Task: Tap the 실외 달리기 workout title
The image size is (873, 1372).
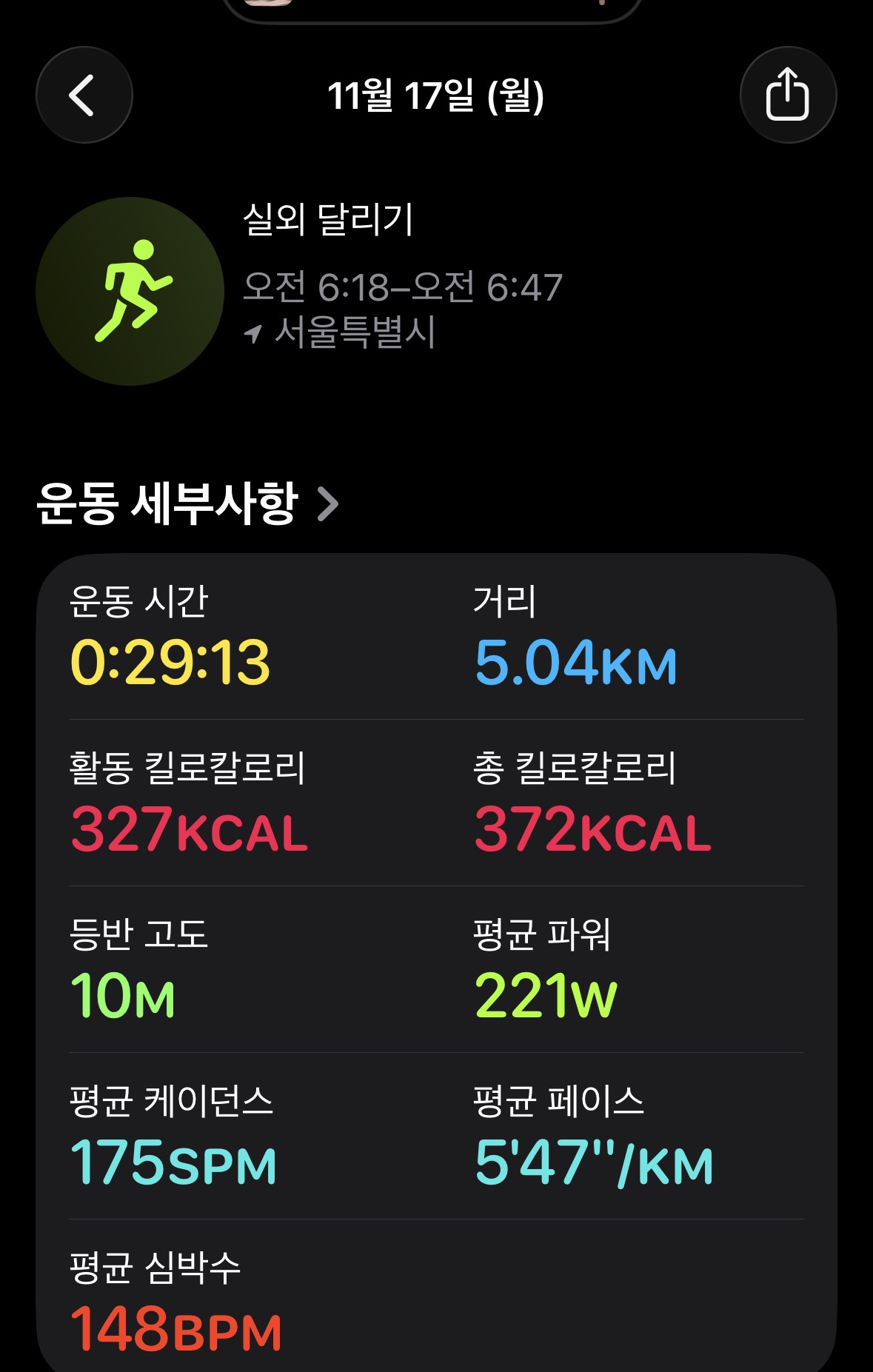Action: 330,218
